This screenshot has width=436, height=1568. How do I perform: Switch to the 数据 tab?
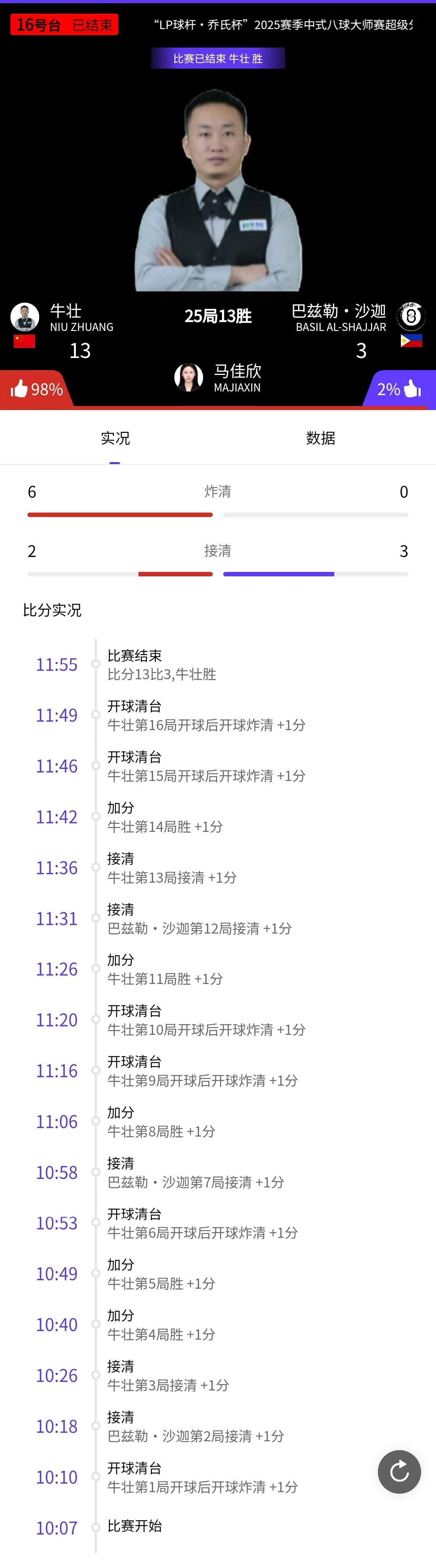[320, 438]
